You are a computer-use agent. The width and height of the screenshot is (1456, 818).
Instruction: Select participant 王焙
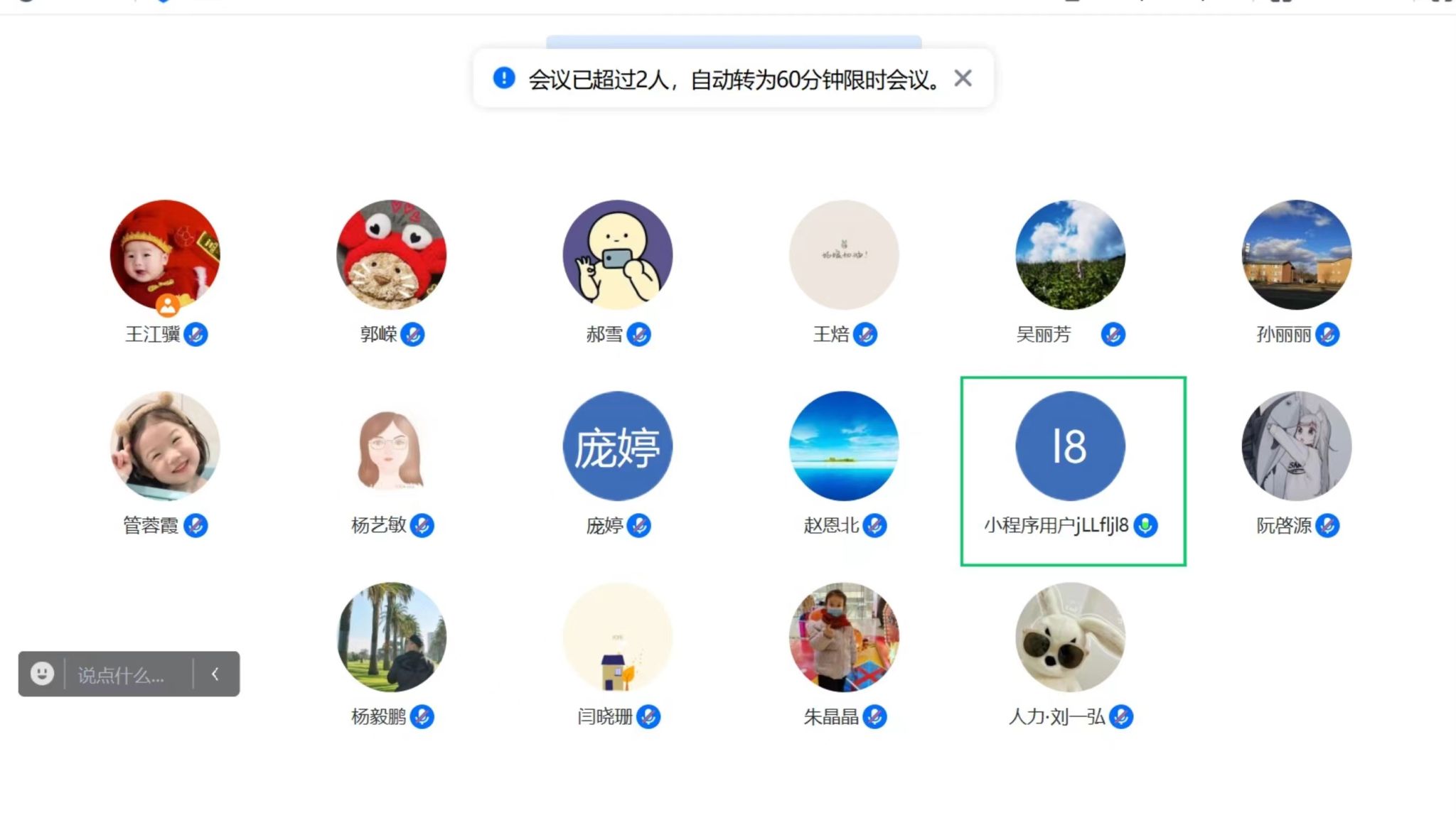click(844, 255)
